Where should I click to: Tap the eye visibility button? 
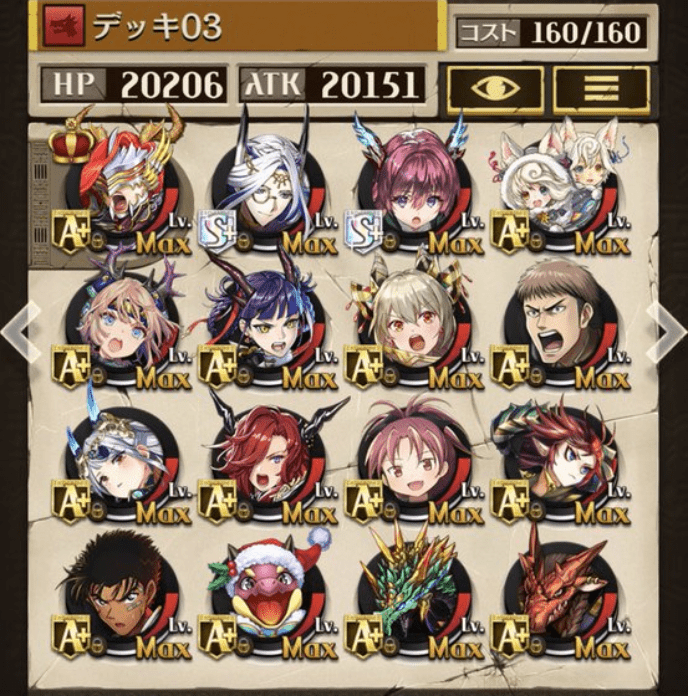495,88
